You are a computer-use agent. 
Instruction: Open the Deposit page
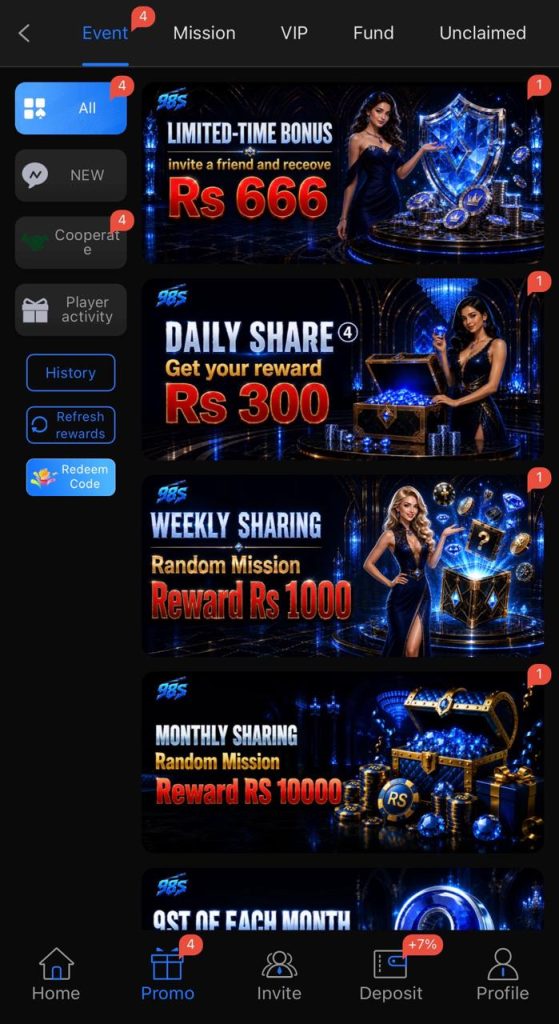pos(391,974)
